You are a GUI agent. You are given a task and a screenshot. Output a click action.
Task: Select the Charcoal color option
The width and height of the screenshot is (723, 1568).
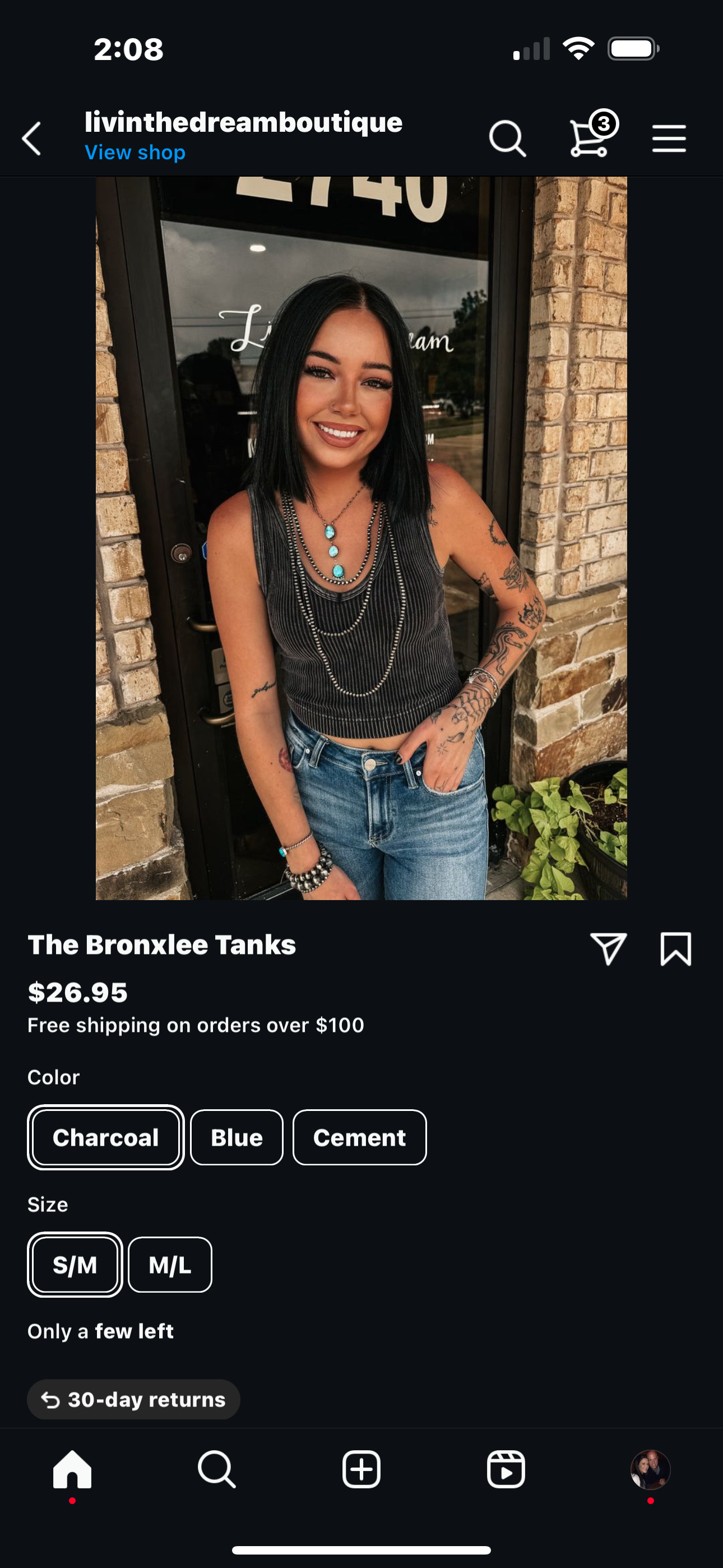pyautogui.click(x=105, y=1137)
